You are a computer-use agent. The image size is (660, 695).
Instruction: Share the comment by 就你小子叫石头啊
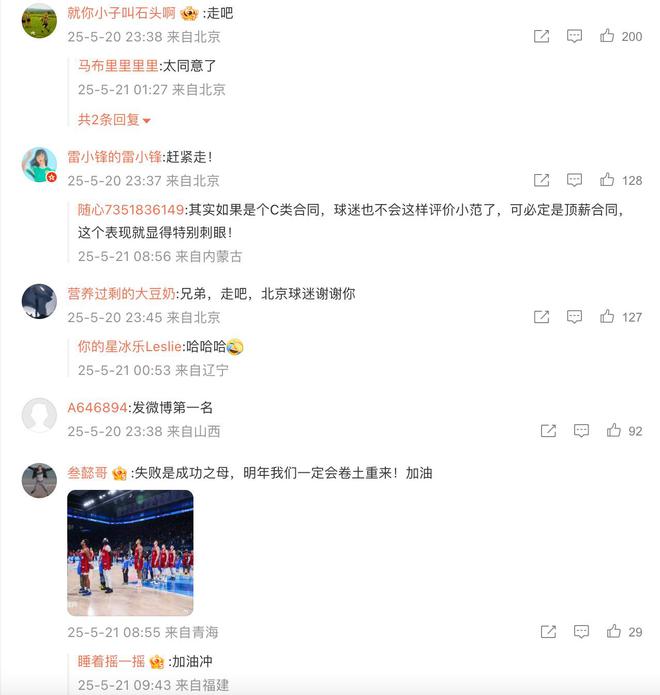(x=541, y=36)
